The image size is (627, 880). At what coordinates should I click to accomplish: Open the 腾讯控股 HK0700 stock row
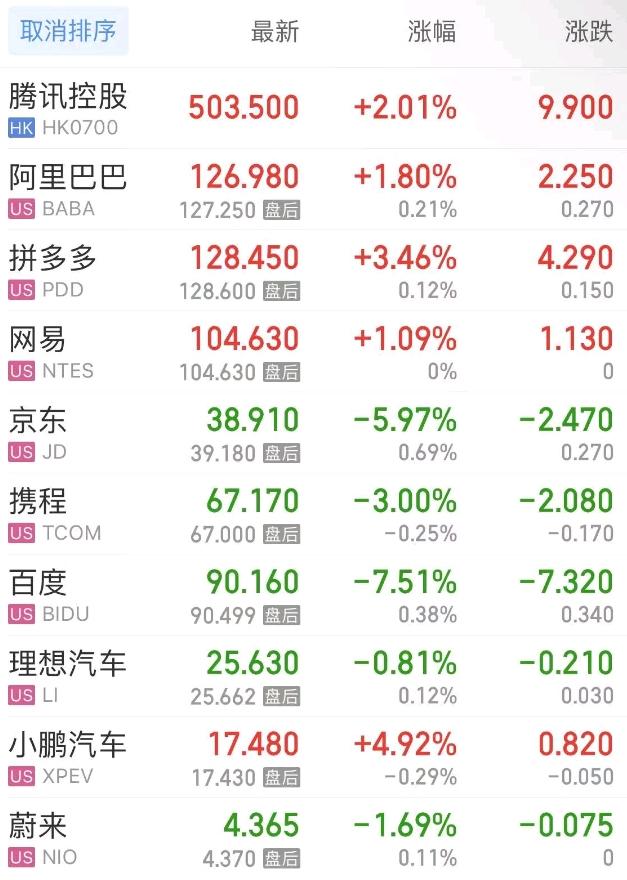tap(69, 108)
